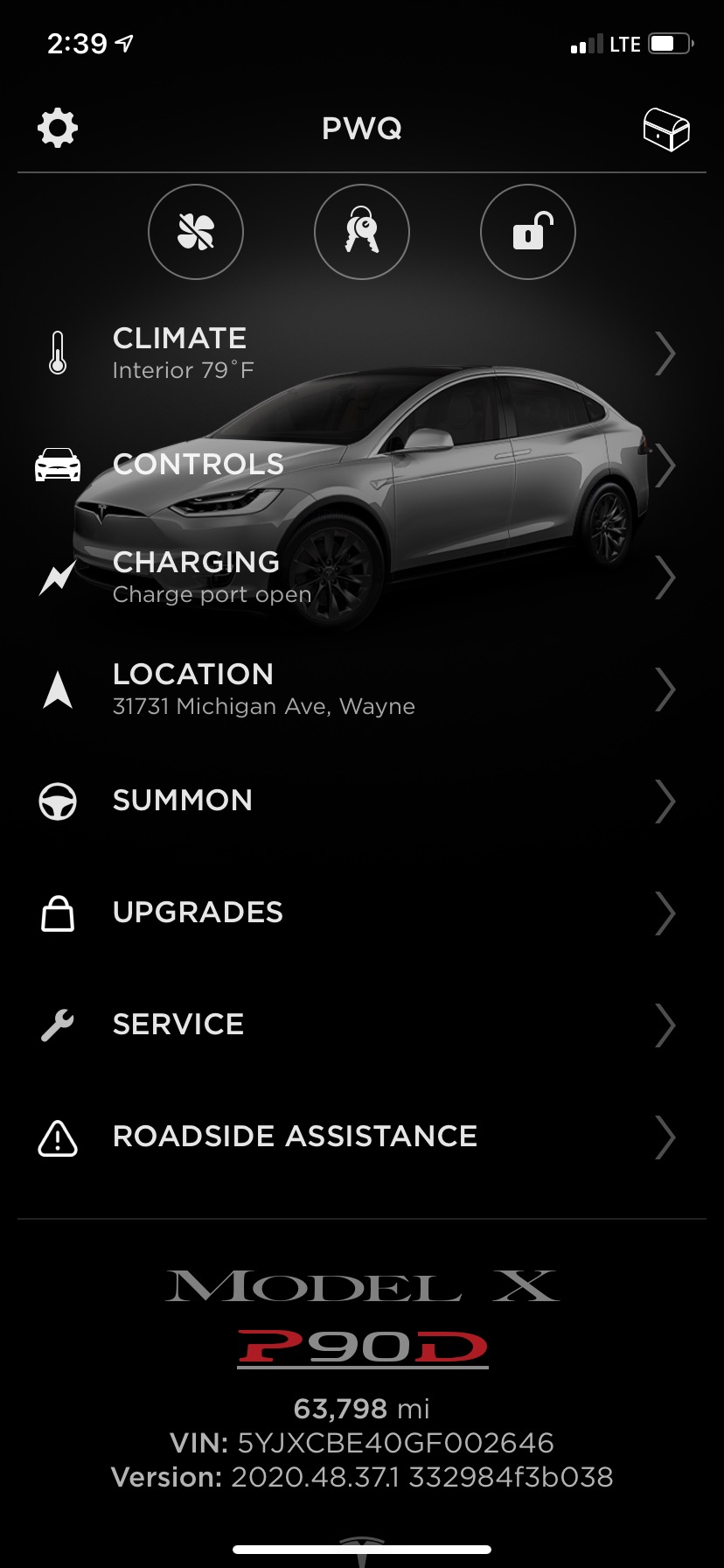724x1568 pixels.
Task: Open the Controls menu
Action: point(361,465)
